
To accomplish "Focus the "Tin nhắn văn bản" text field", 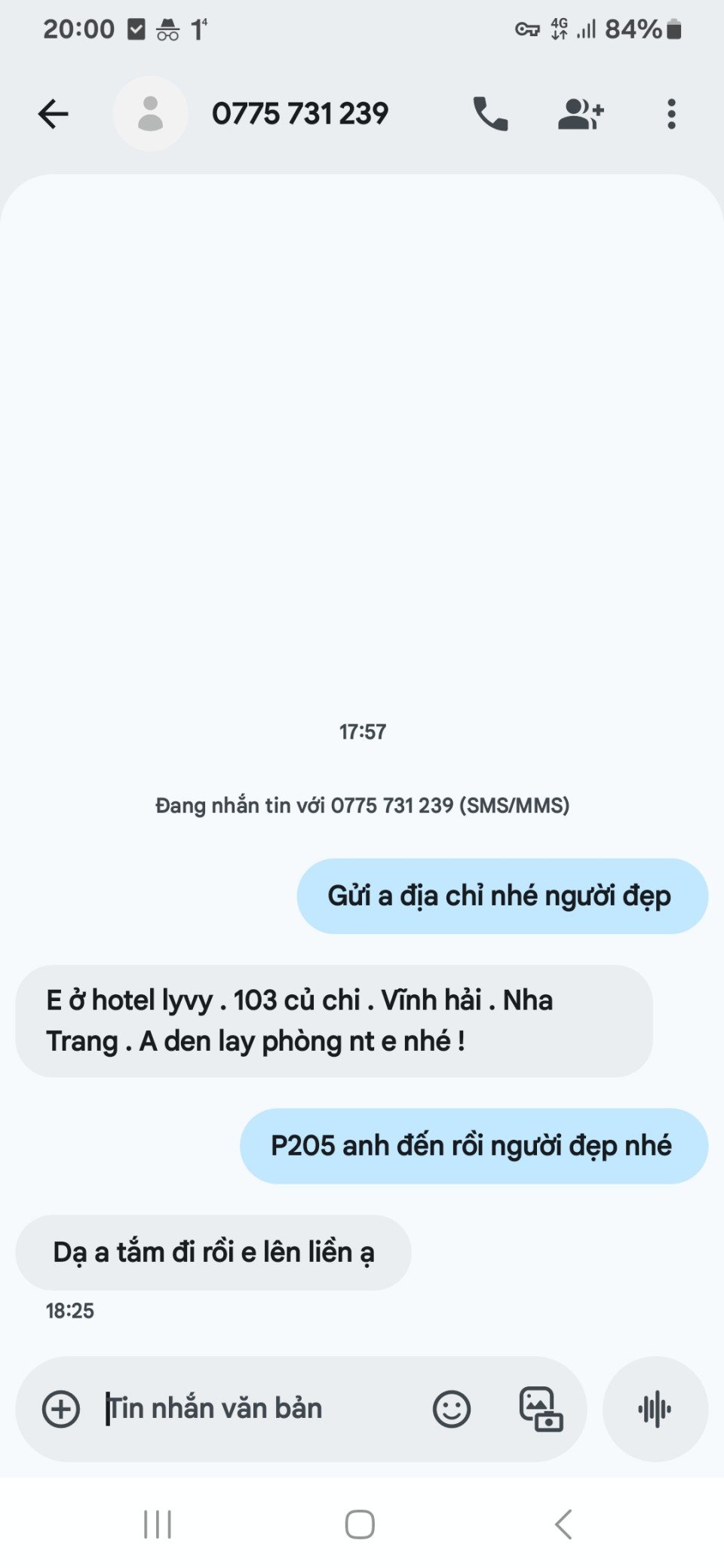I will coord(256,1409).
